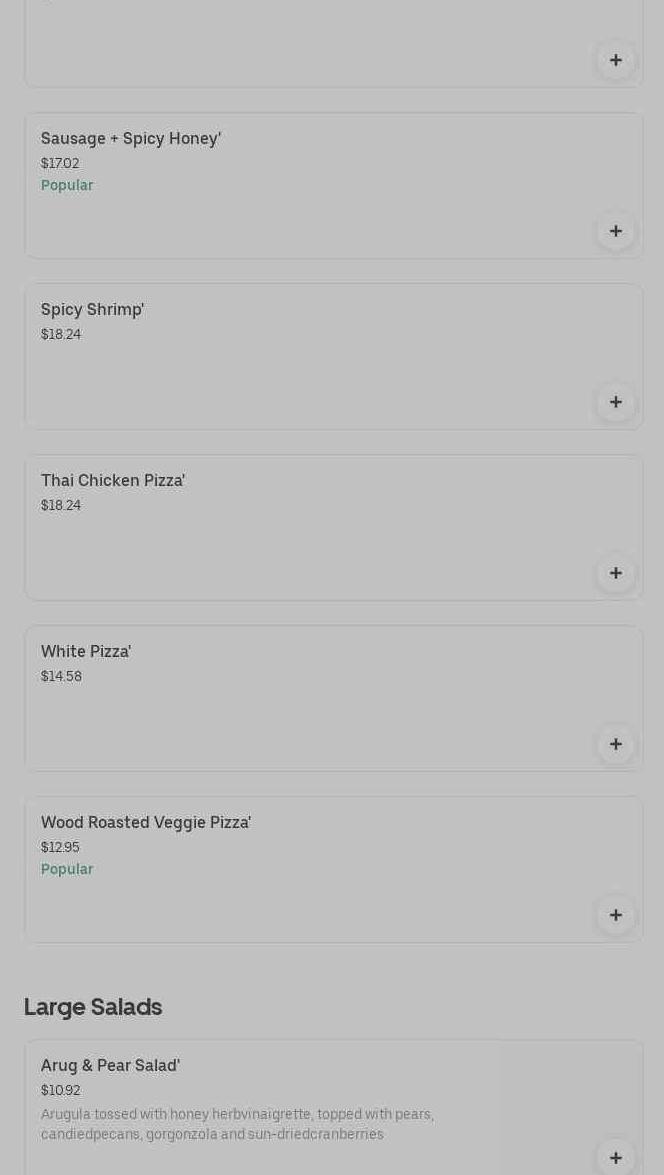Add Thai Chicken Pizza to cart
664x1175 pixels.
pos(615,573)
